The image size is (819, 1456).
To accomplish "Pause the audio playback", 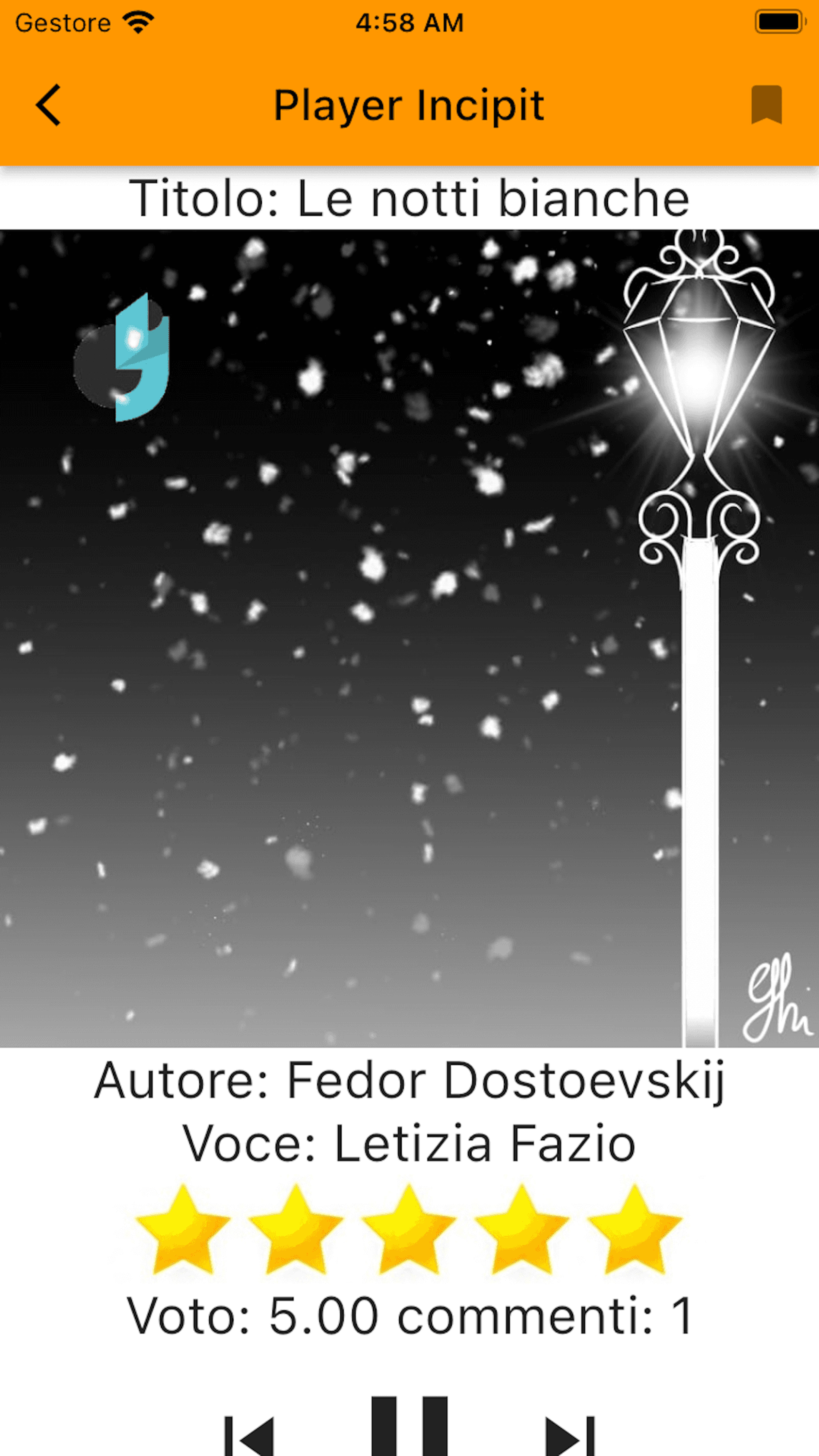I will 409,1426.
